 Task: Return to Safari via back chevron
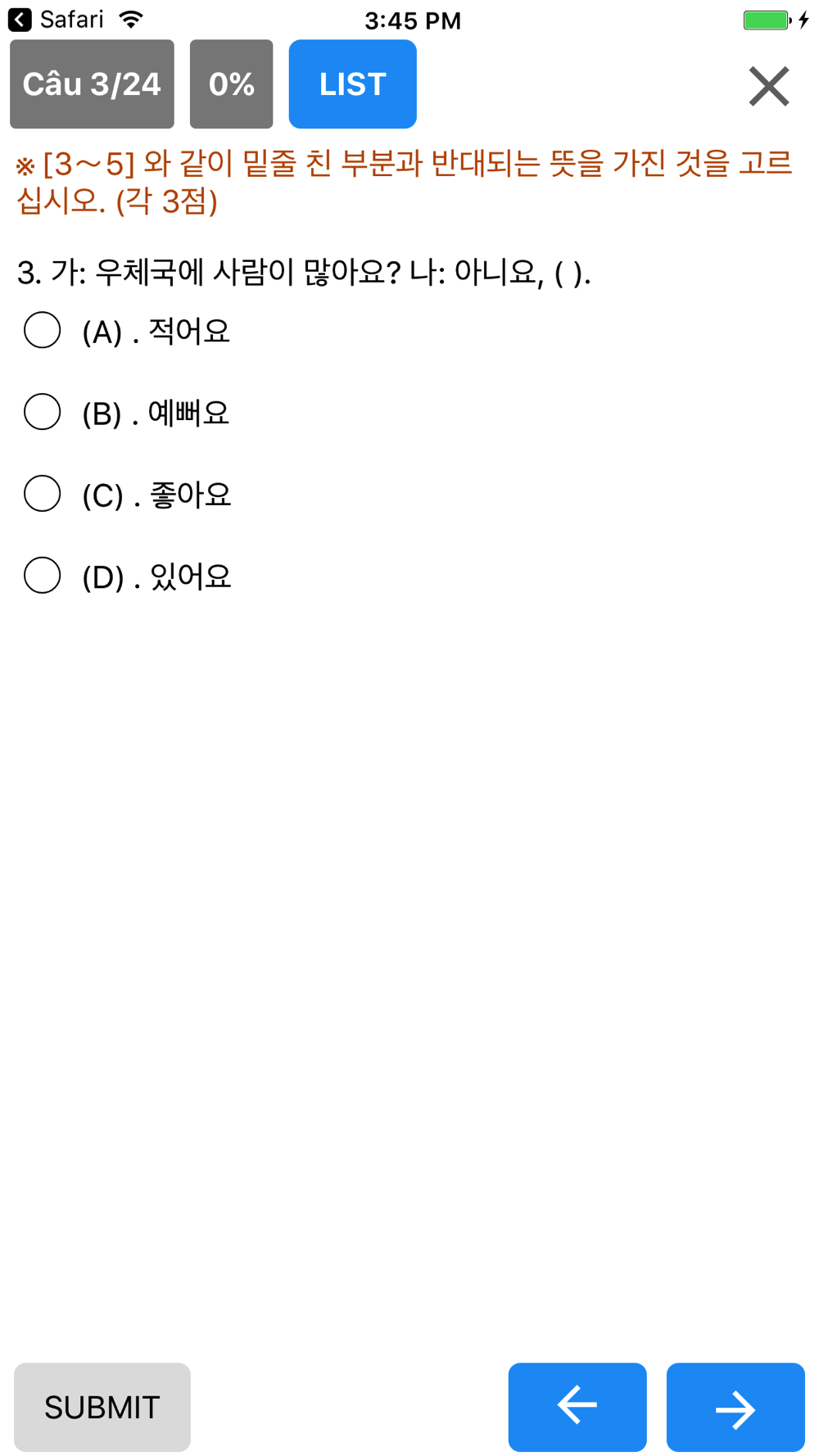click(20, 20)
